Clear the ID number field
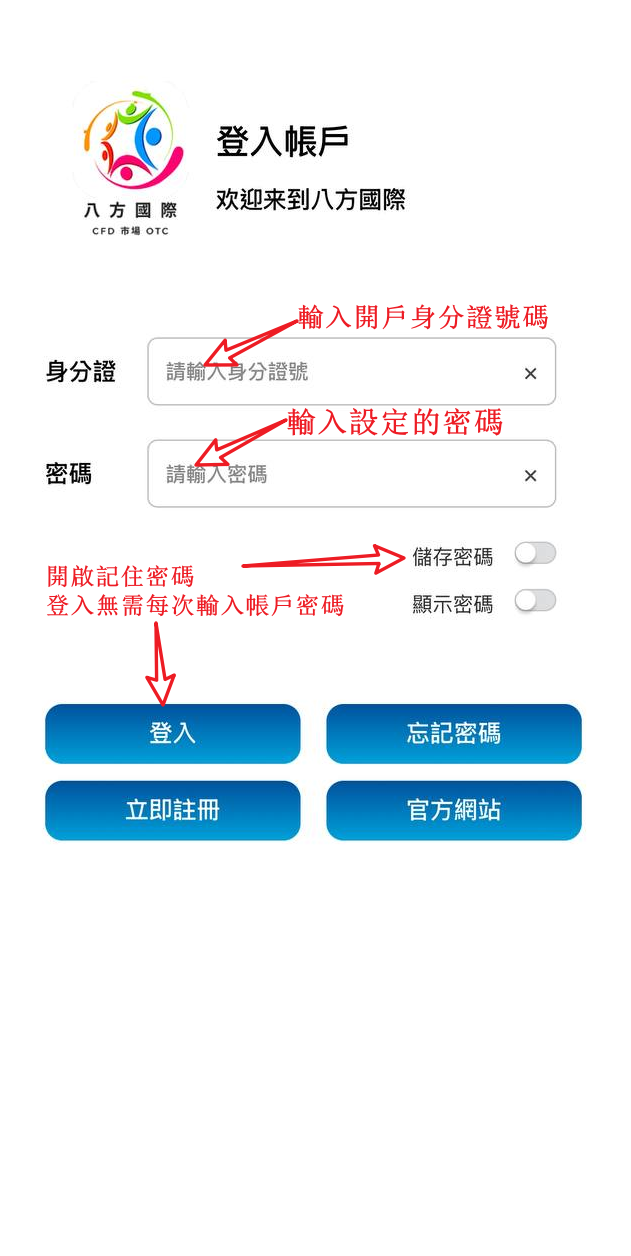This screenshot has height=1256, width=631. (x=530, y=373)
